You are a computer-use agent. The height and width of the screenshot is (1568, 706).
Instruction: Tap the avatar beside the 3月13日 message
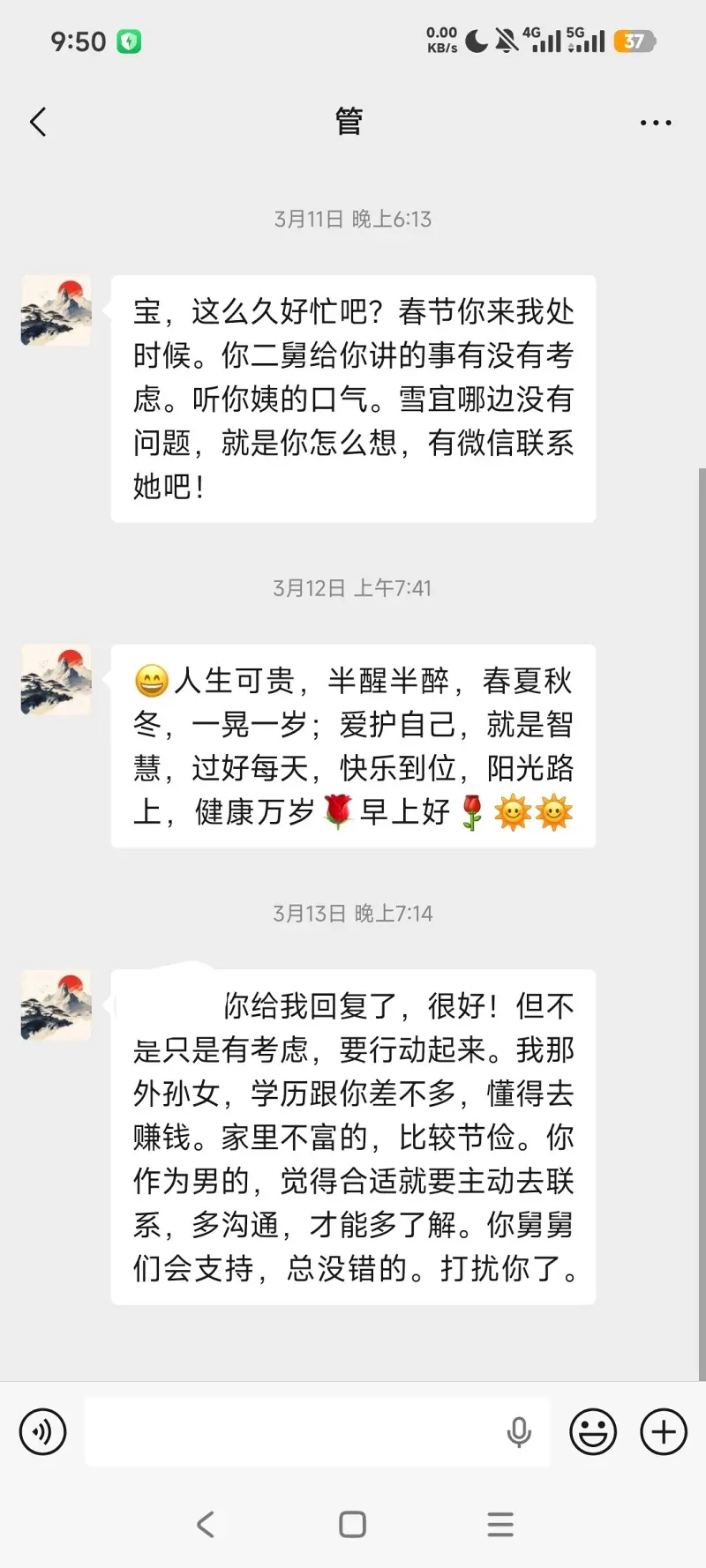pos(56,1005)
